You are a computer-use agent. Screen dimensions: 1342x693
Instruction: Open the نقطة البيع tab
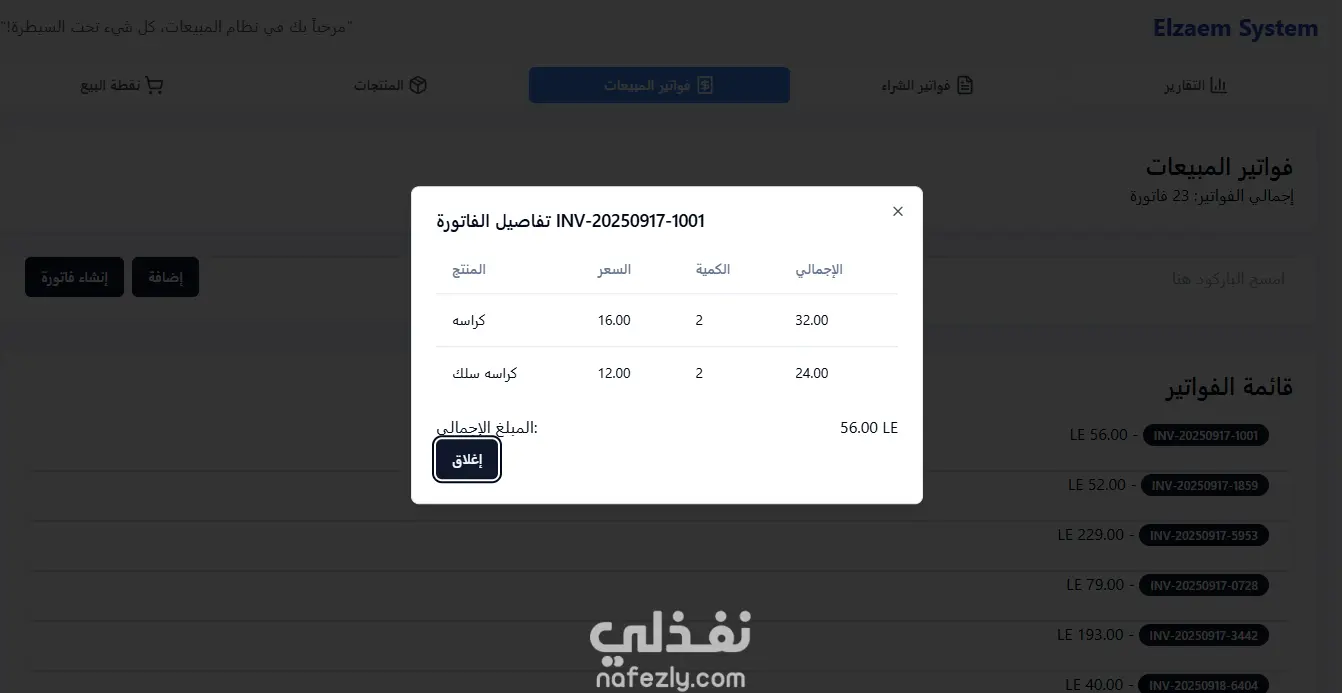(x=122, y=85)
